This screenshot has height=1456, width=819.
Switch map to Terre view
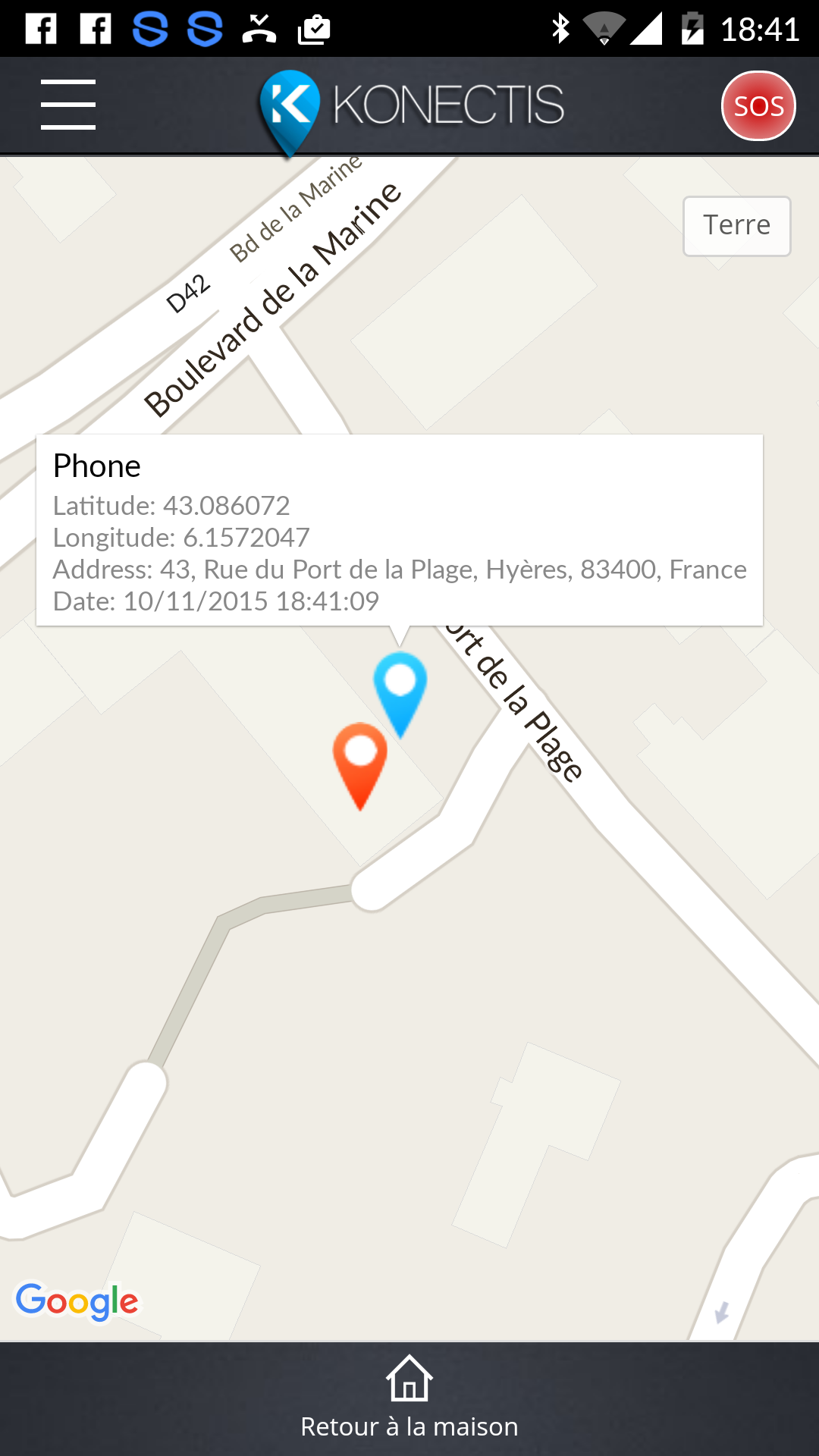coord(736,226)
